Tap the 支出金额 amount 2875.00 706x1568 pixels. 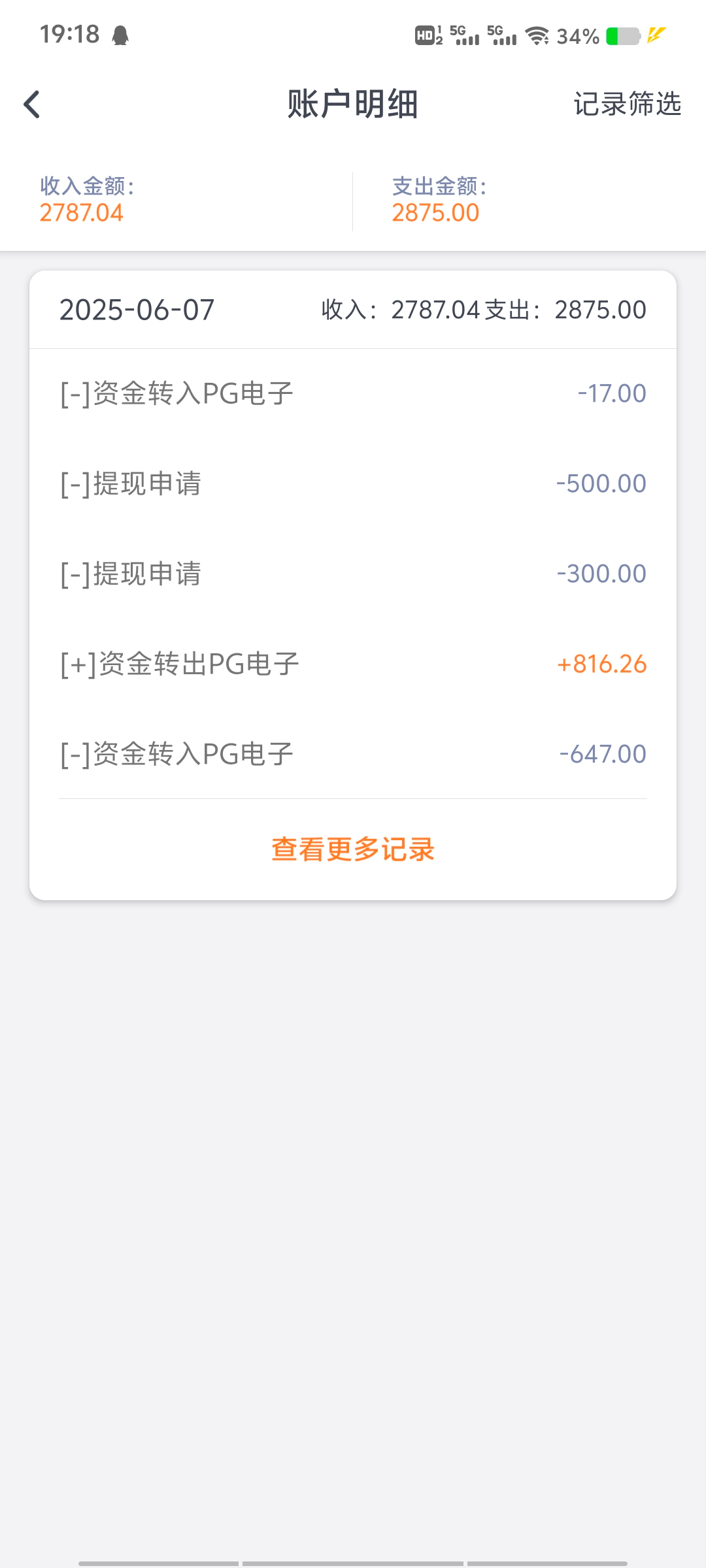434,212
